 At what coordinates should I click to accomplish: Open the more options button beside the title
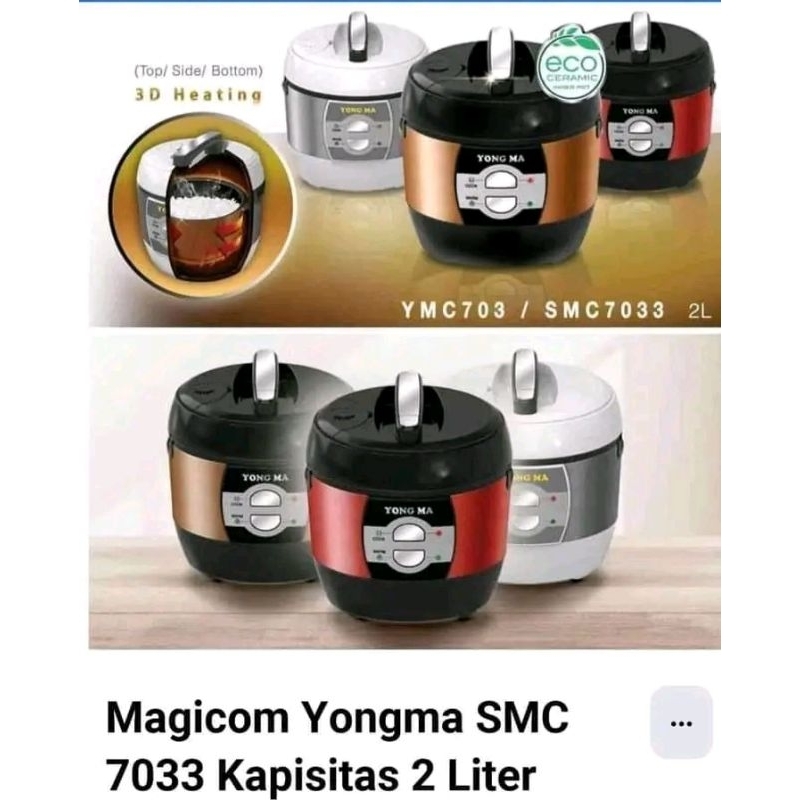click(681, 722)
